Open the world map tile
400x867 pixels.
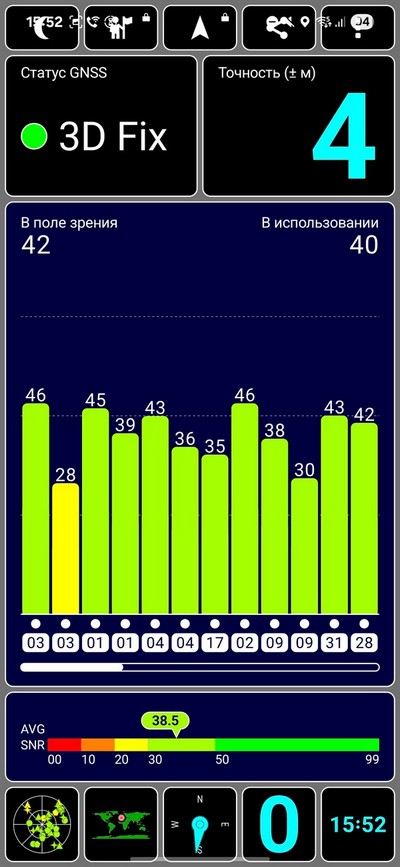[x=121, y=824]
